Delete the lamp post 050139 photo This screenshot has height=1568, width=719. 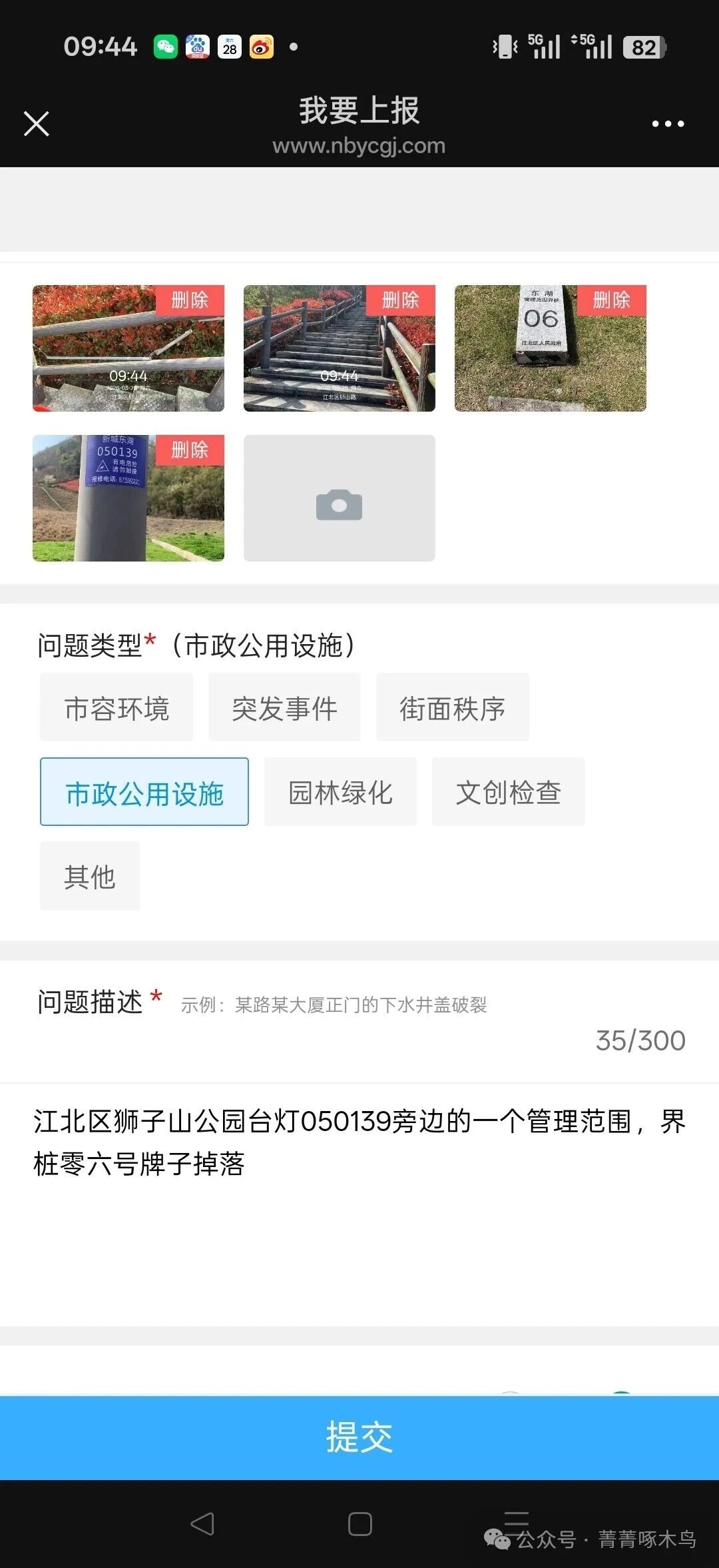pos(190,450)
